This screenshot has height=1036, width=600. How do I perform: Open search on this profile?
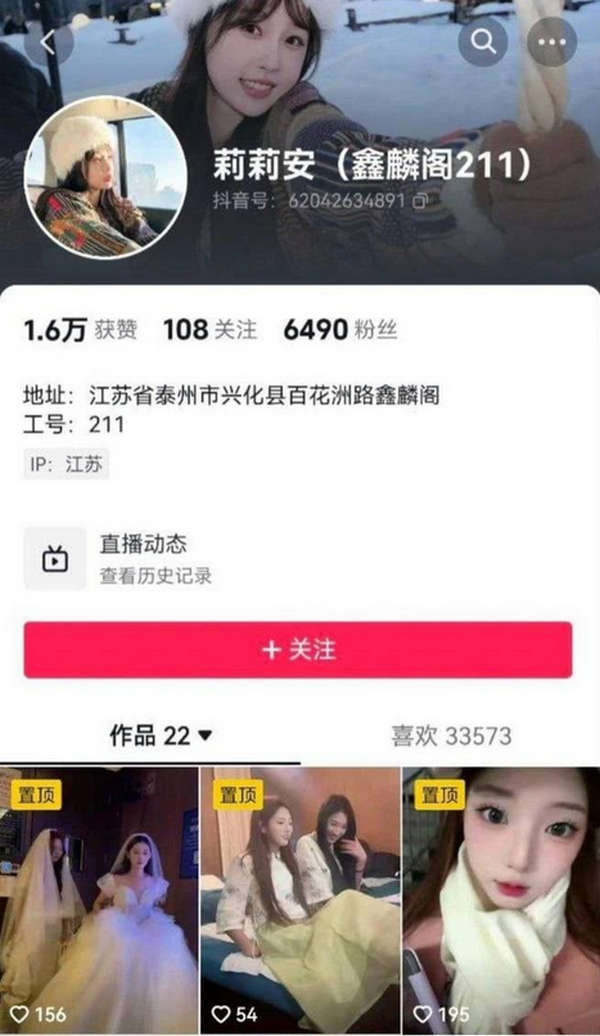(x=483, y=42)
